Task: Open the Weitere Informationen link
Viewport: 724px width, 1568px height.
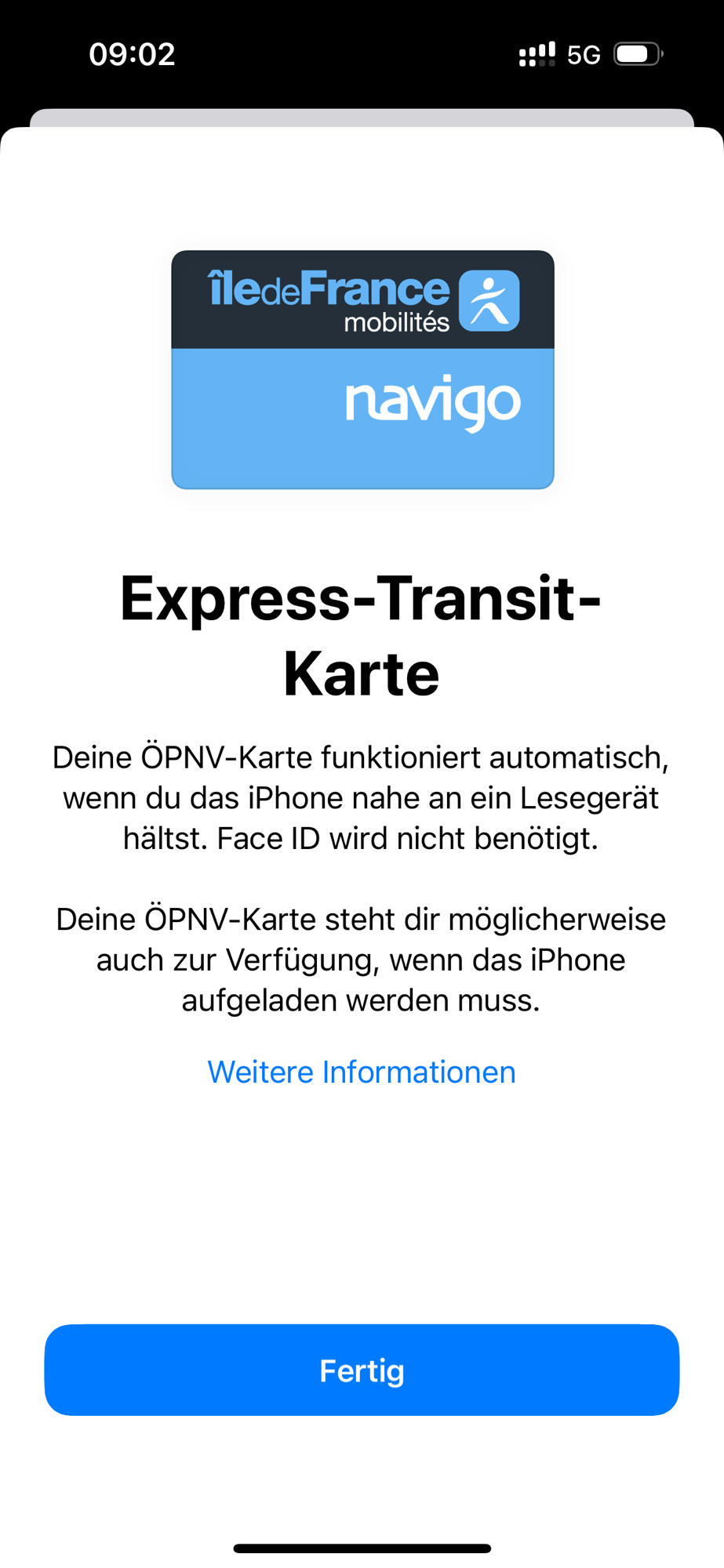Action: tap(362, 1072)
